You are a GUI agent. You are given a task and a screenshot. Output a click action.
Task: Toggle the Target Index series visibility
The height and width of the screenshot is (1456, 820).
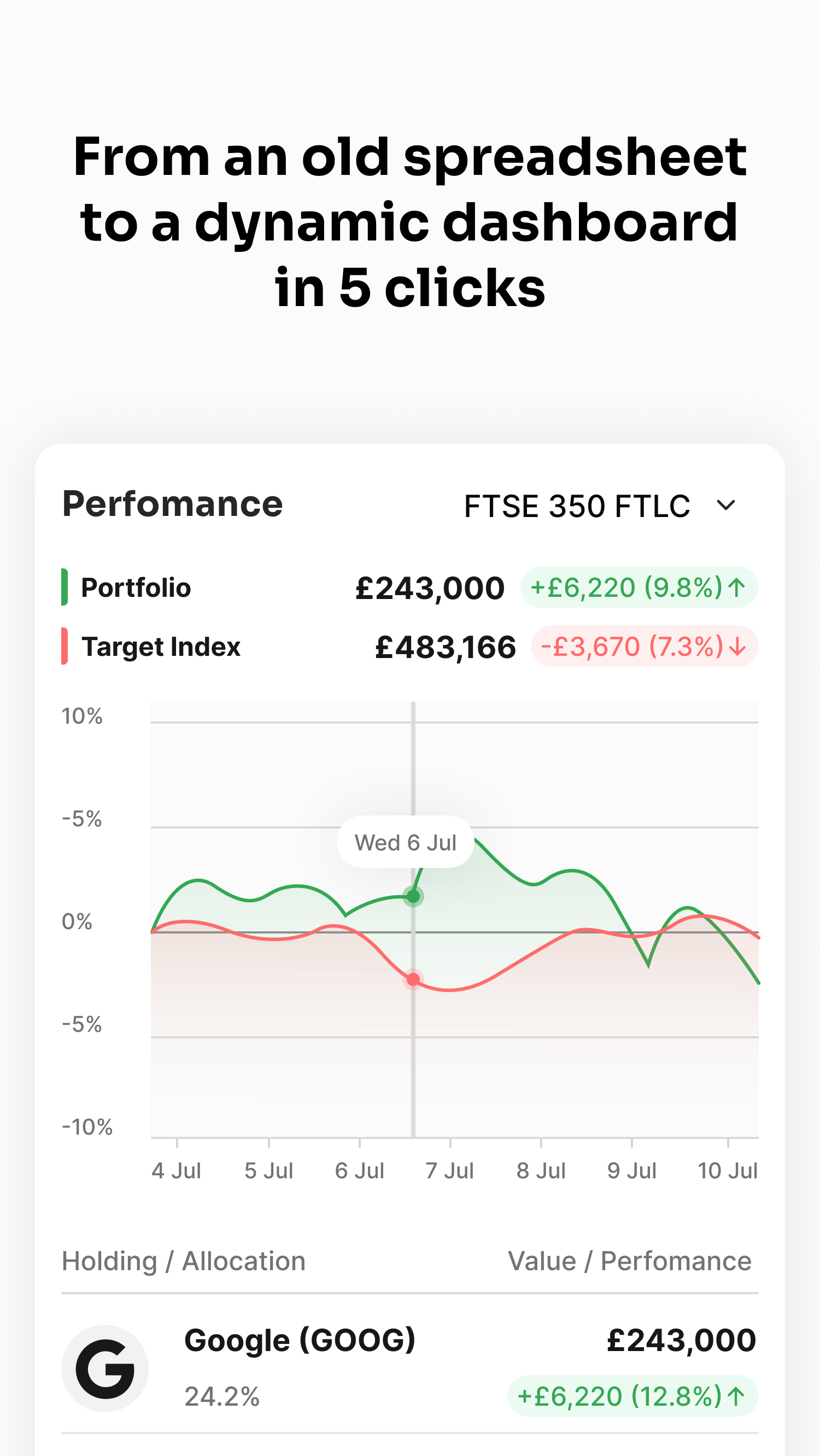(x=161, y=647)
